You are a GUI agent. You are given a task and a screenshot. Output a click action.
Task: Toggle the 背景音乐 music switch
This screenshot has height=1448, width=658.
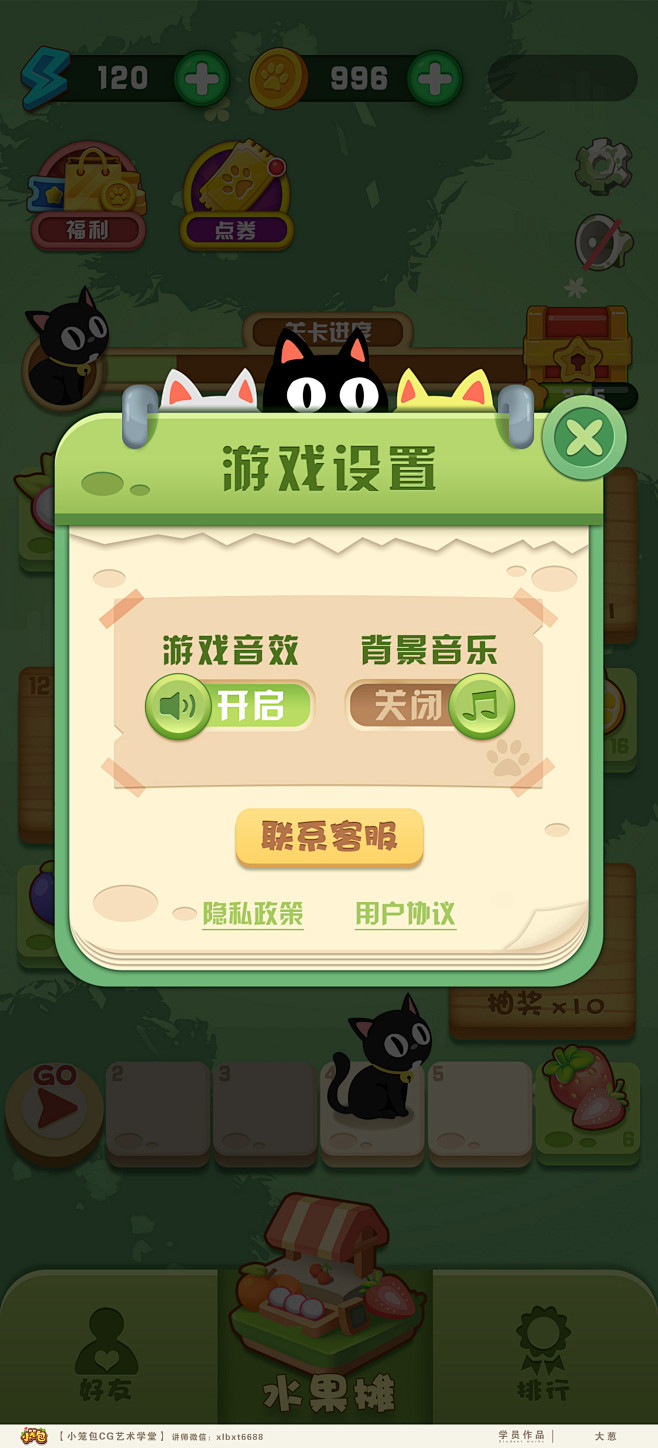coord(430,706)
